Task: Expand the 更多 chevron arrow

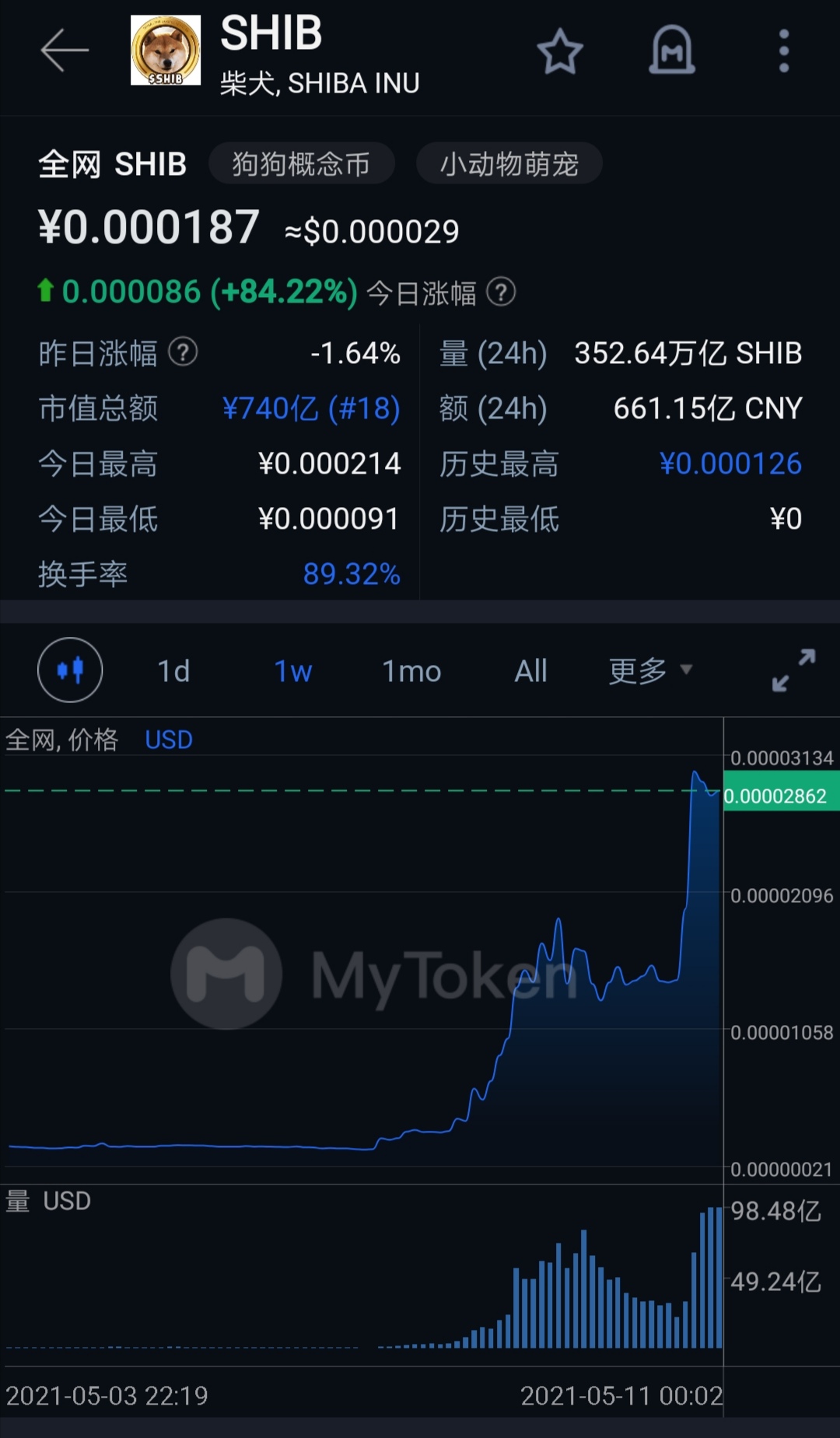Action: coord(685,670)
